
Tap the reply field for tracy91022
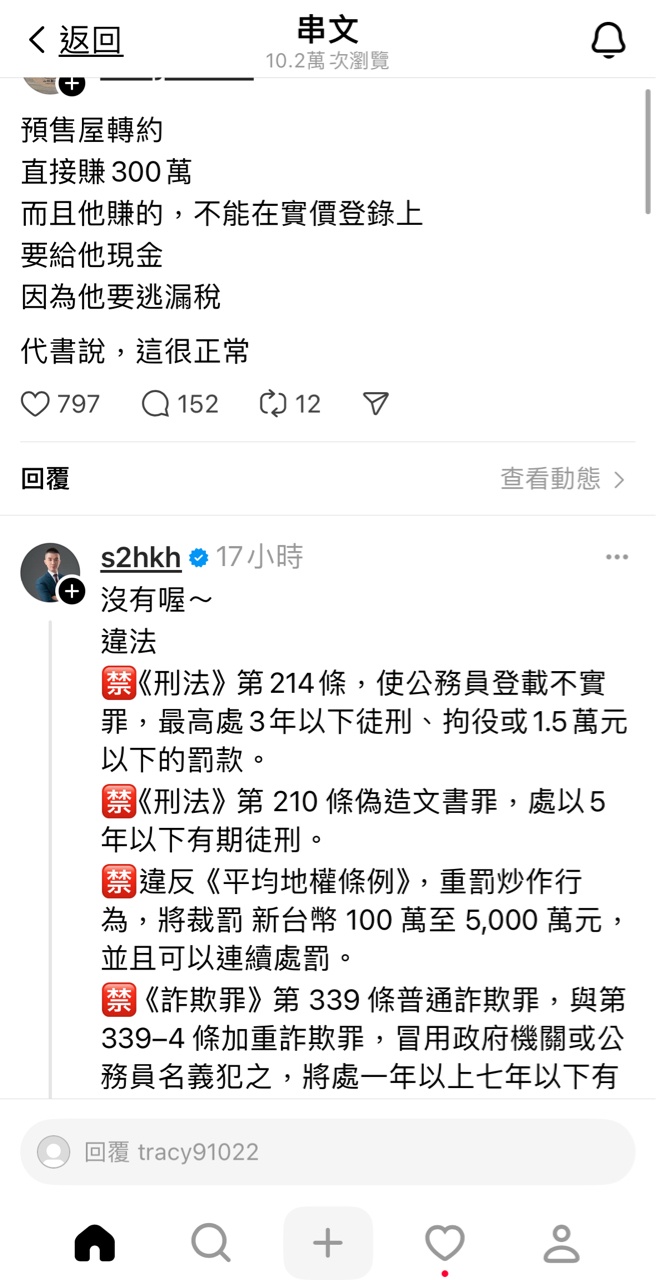pyautogui.click(x=328, y=1152)
